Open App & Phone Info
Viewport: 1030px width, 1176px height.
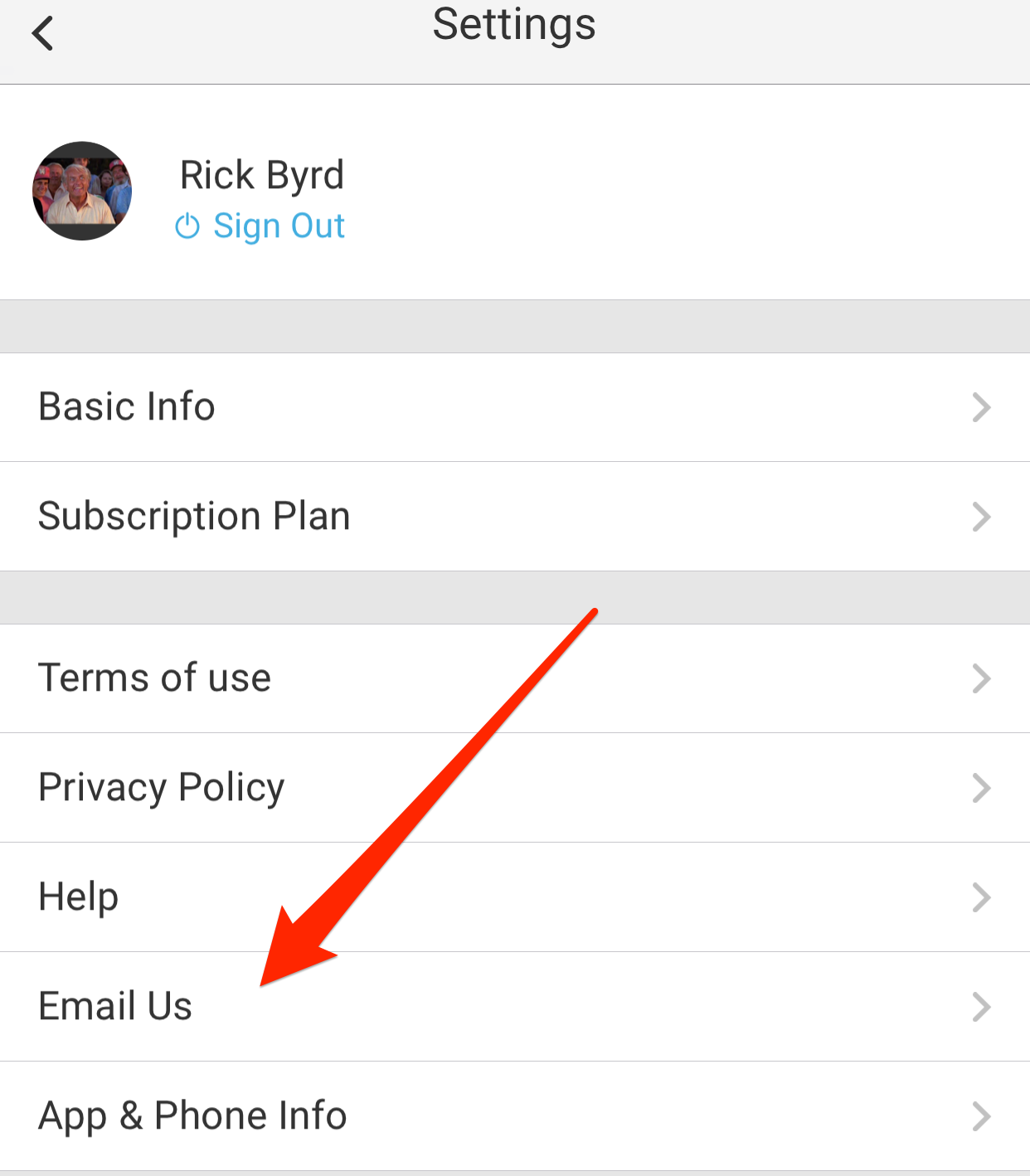514,1115
